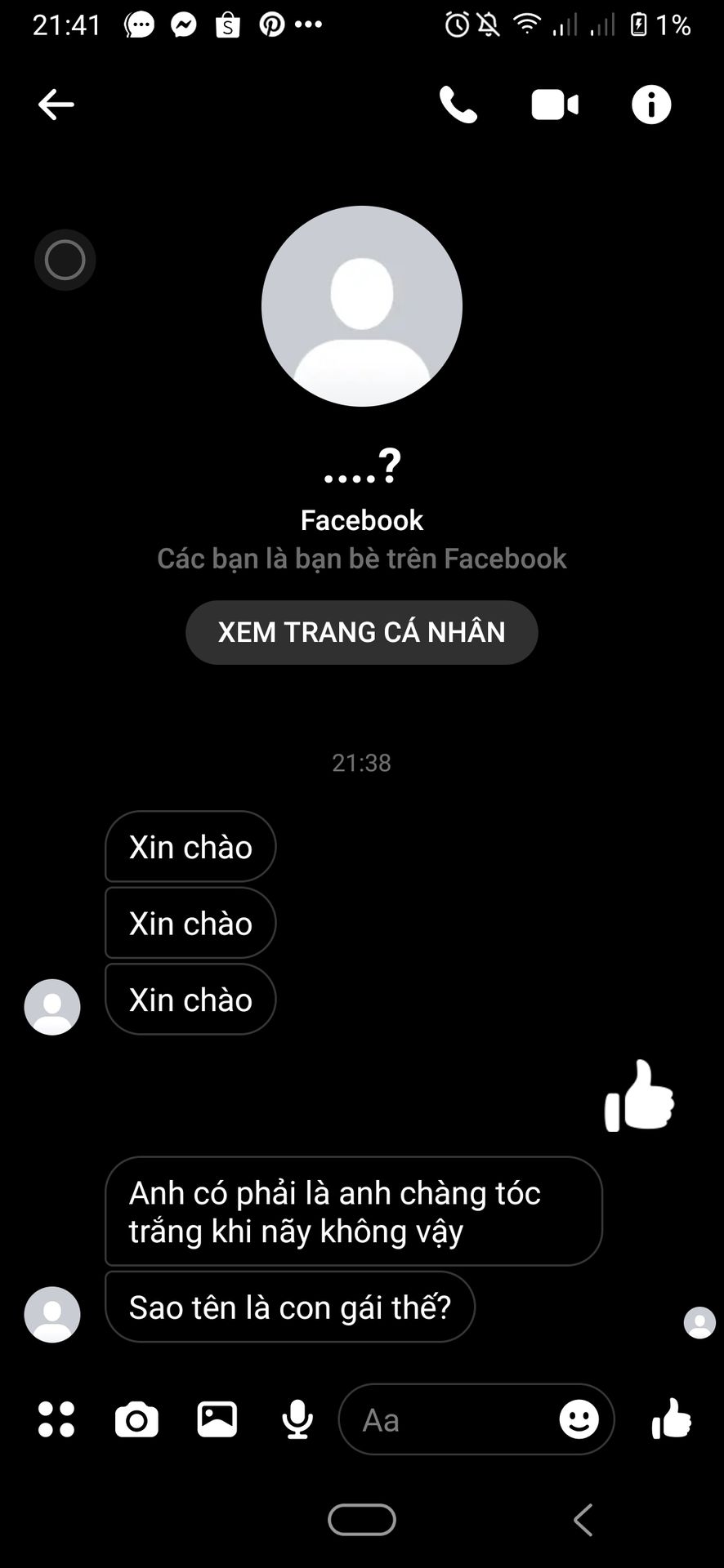Screen dimensions: 724x1568
Task: Open the four-dots more options menu
Action: 56,1419
